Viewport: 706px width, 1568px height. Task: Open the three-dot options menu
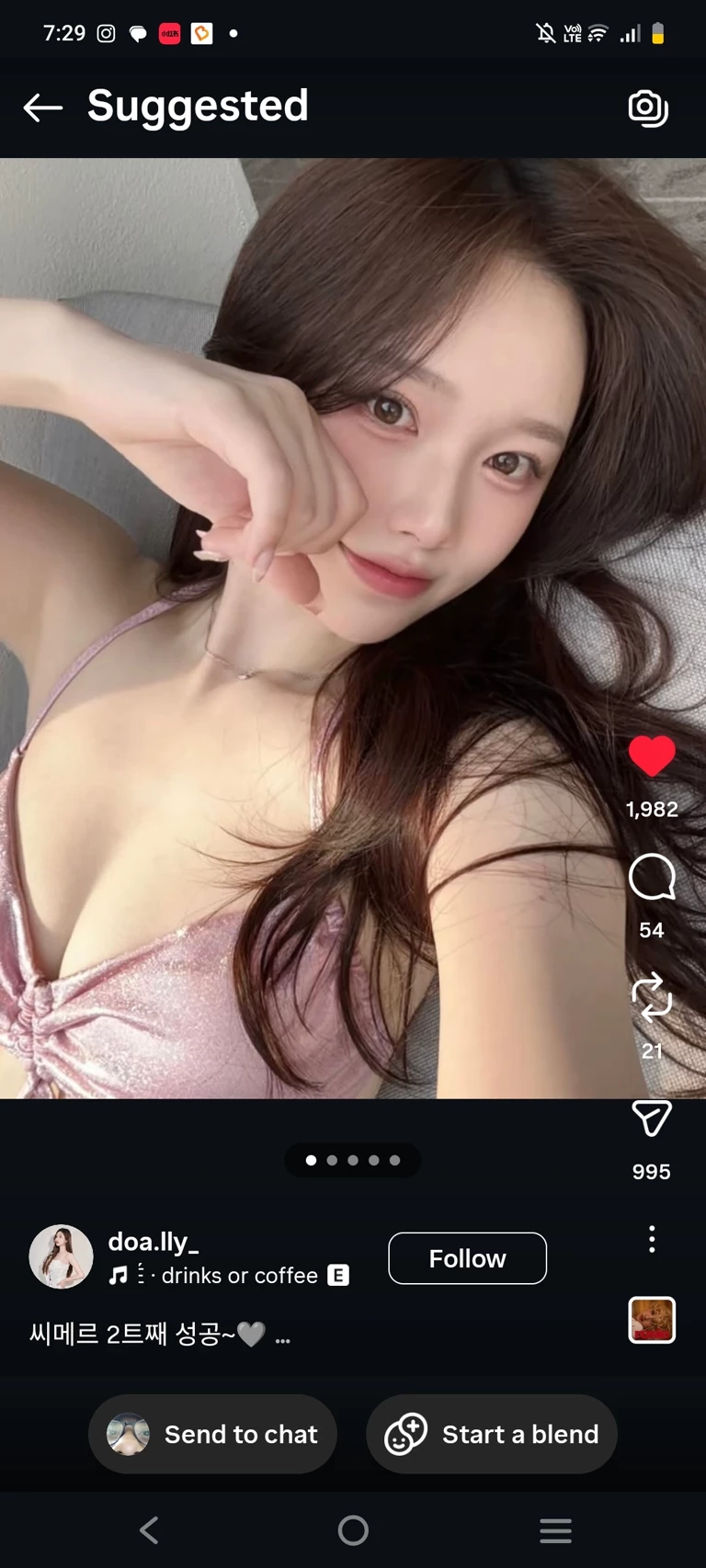[652, 1239]
